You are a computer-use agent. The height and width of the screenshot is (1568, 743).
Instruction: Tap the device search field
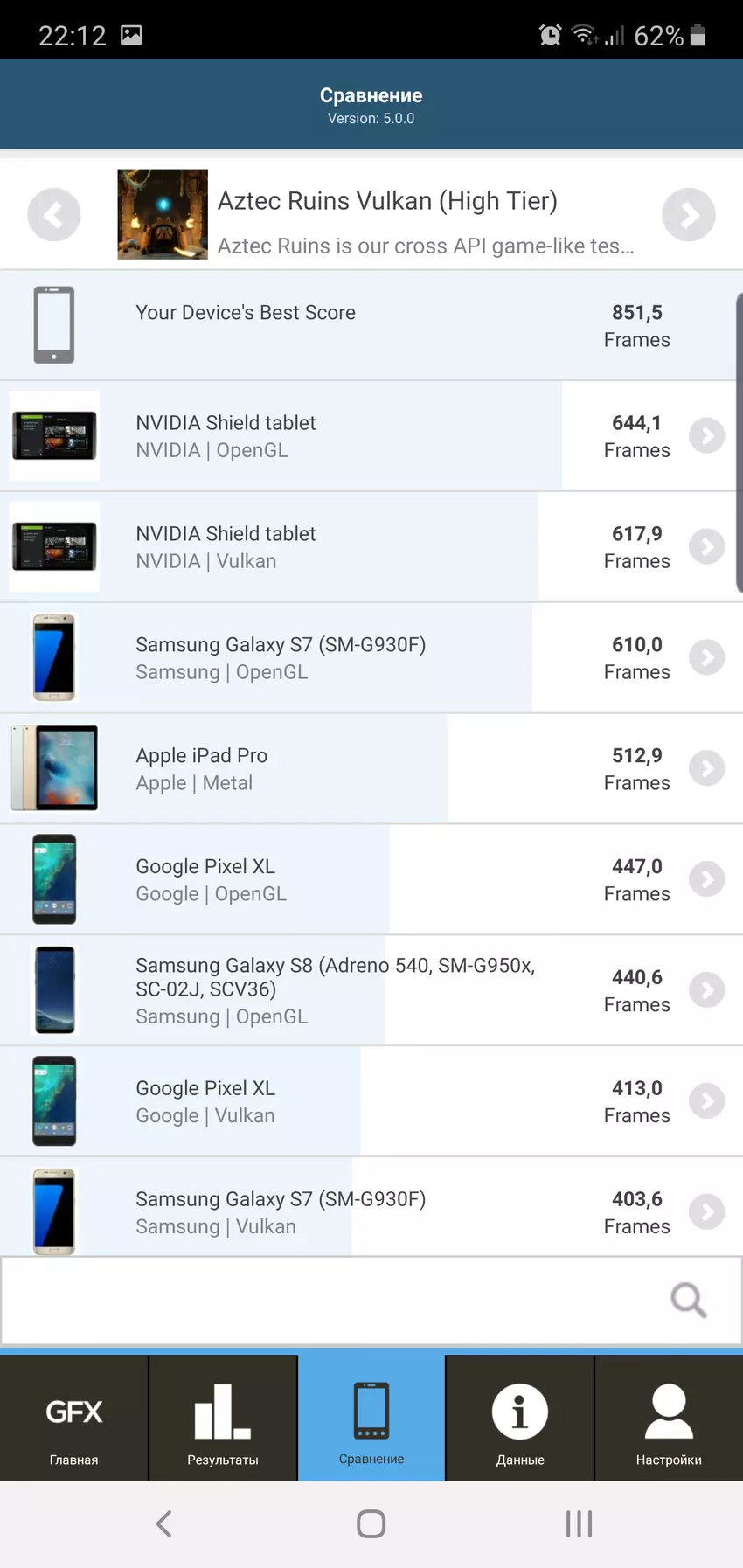coord(332,1301)
